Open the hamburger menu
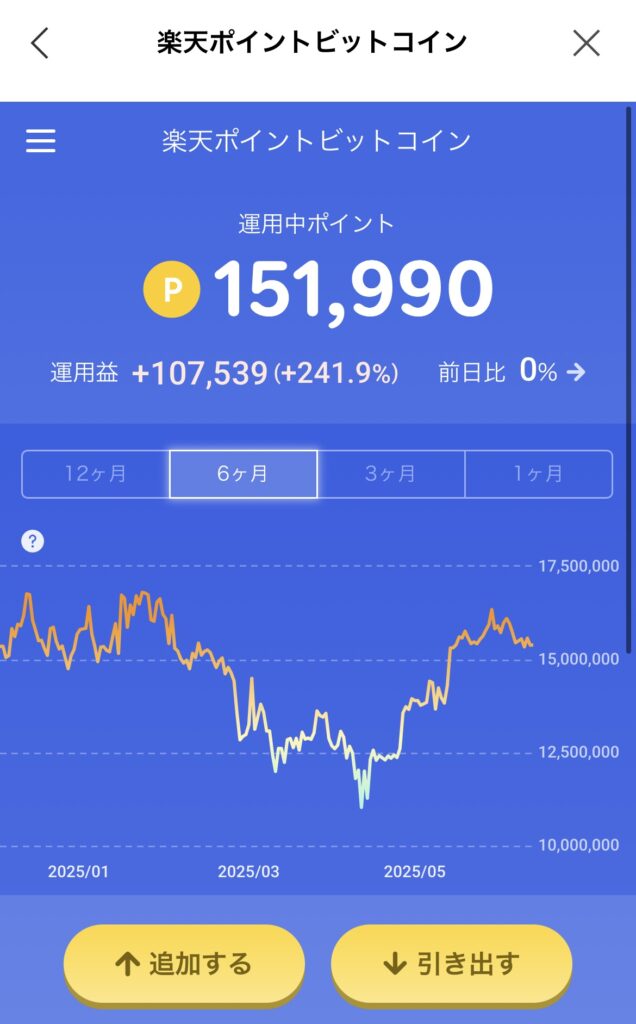The image size is (636, 1024). coord(40,140)
